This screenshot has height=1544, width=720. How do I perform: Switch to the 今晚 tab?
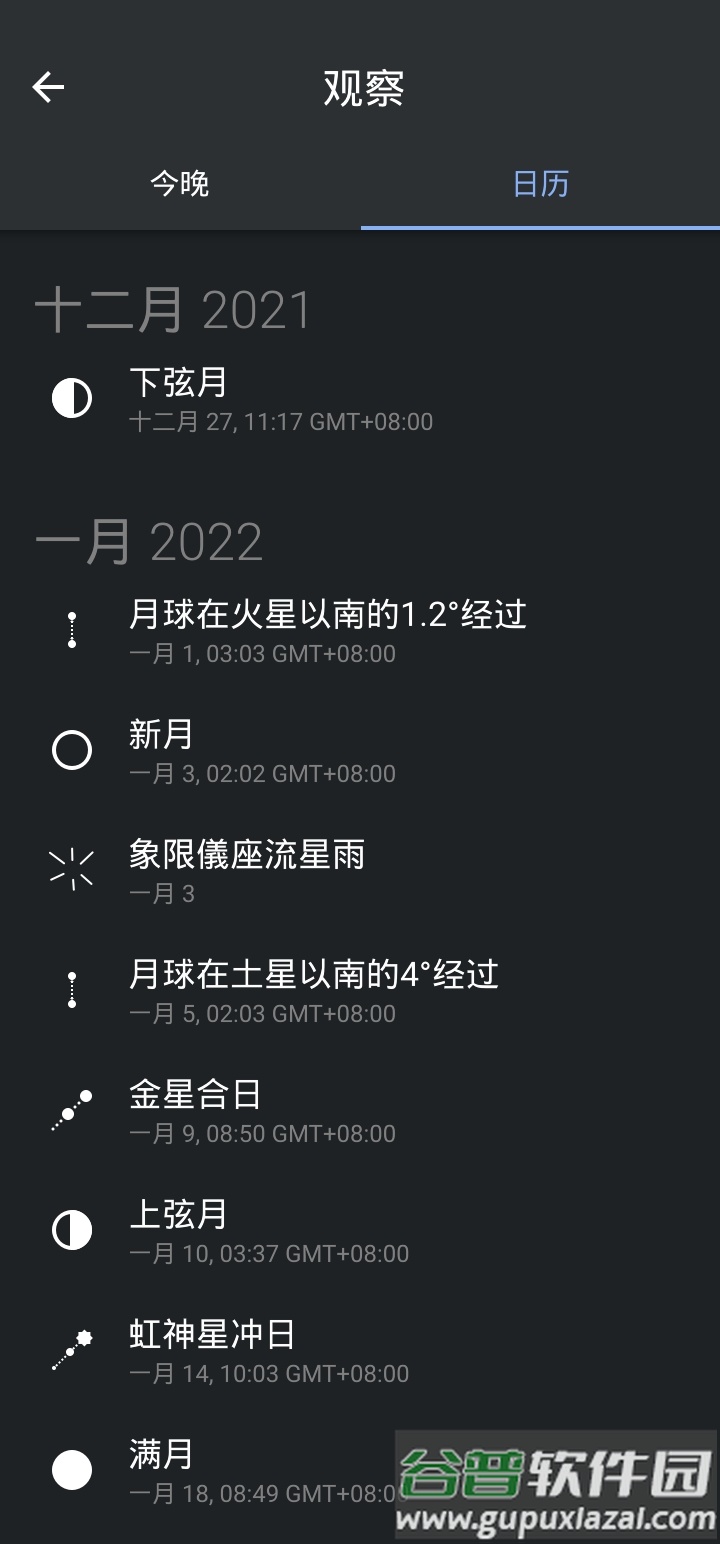point(180,184)
